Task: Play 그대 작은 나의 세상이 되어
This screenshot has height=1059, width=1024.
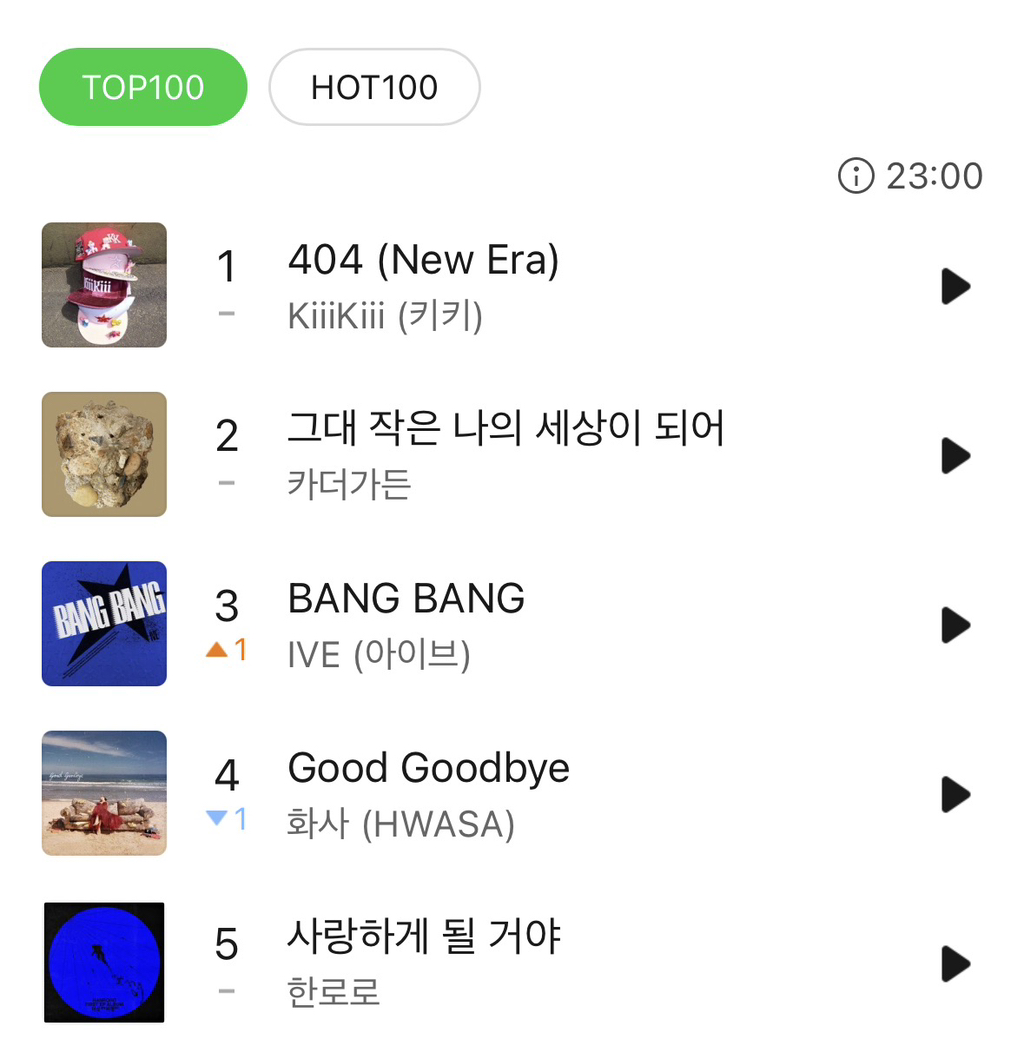Action: 956,456
